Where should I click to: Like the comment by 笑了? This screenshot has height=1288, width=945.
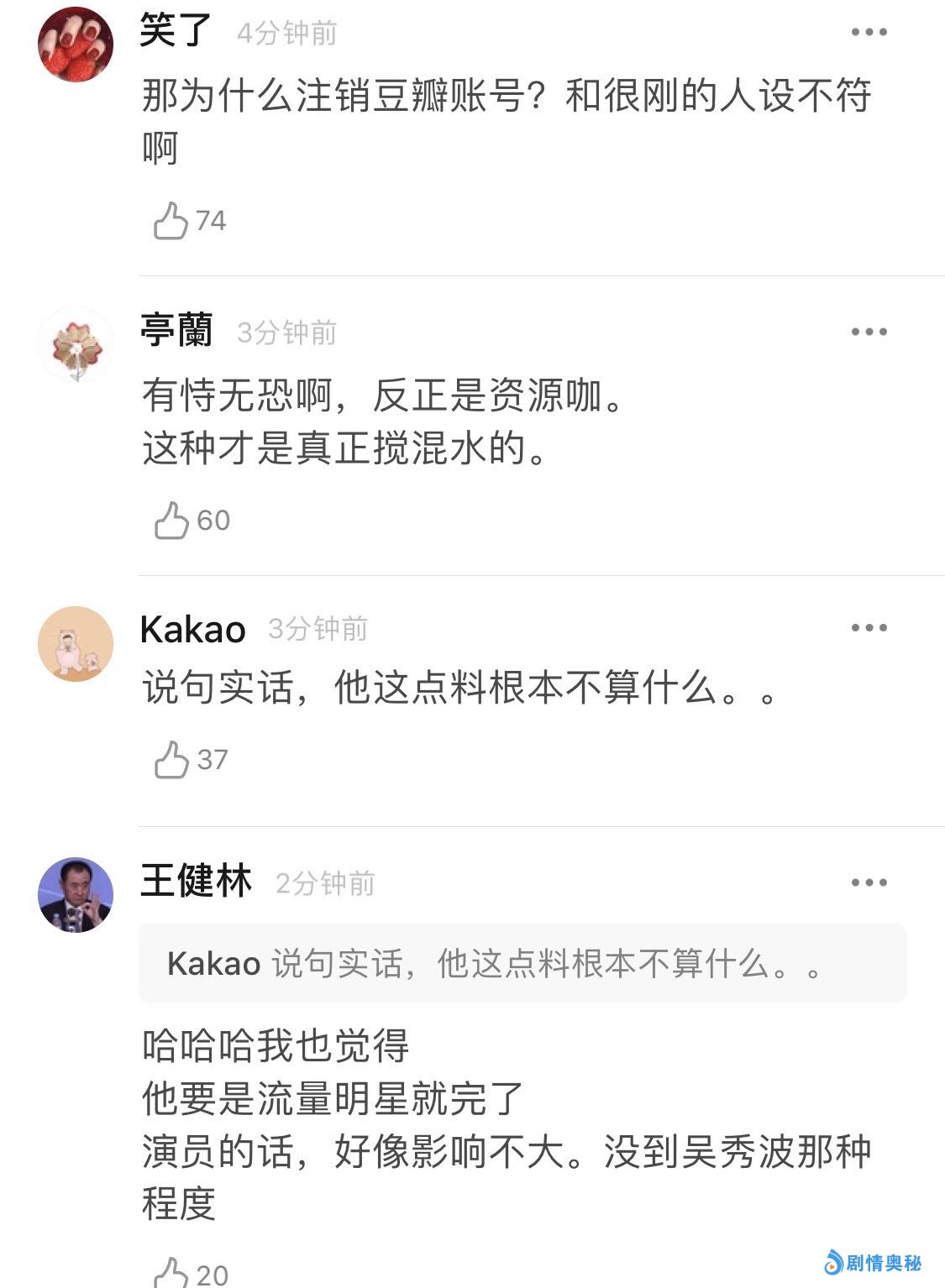click(x=171, y=221)
